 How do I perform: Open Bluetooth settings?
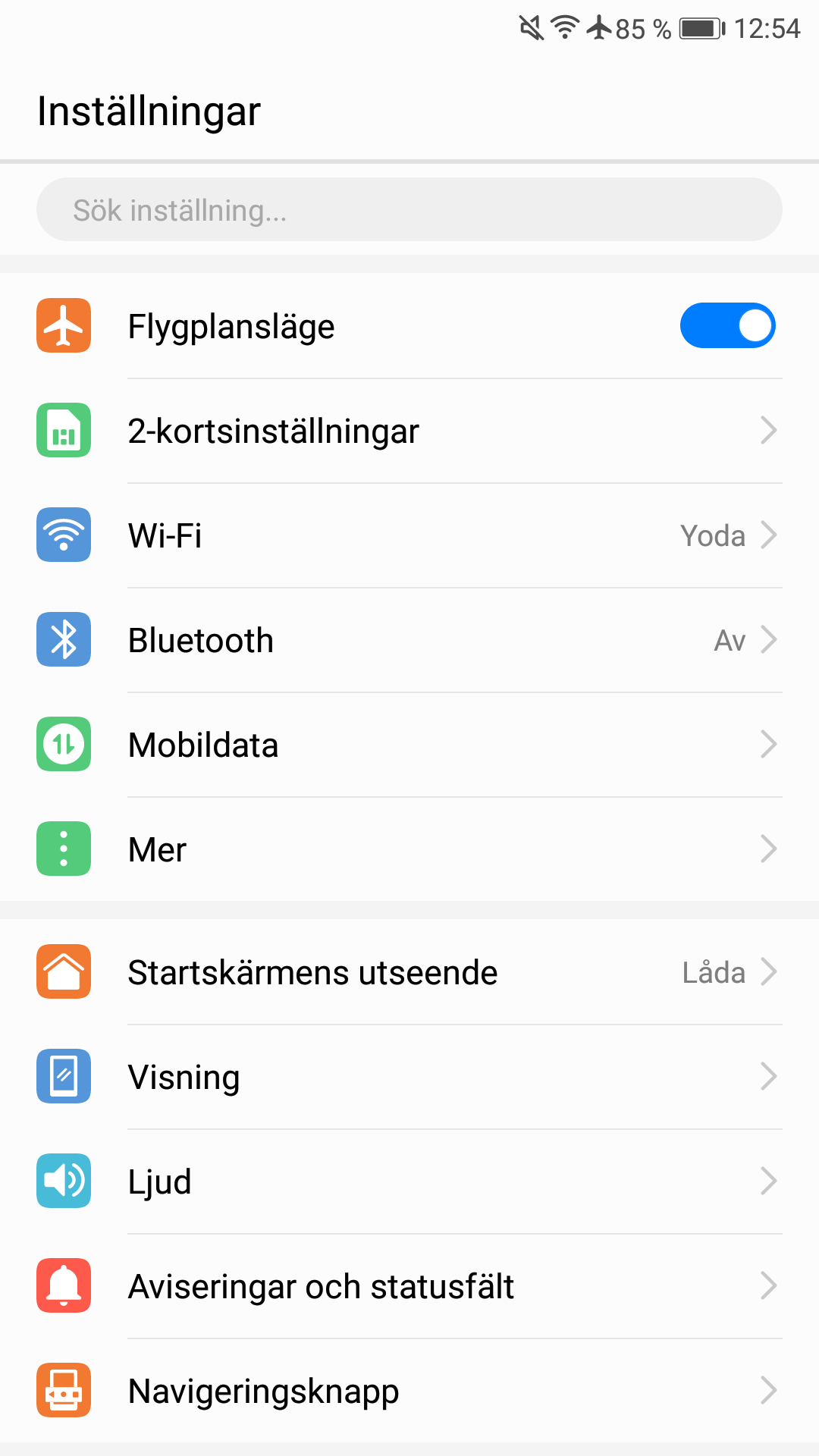[x=409, y=640]
